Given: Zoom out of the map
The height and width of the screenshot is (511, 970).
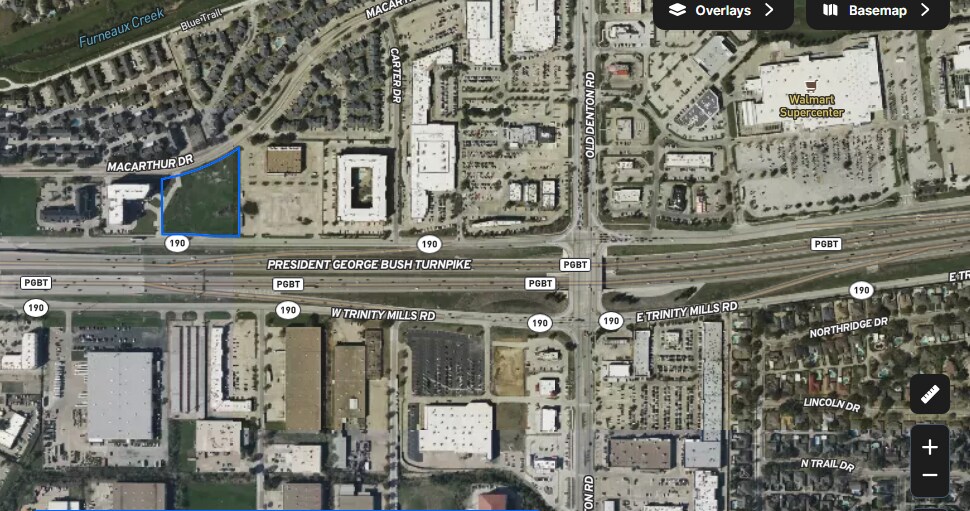Looking at the screenshot, I should tap(929, 476).
